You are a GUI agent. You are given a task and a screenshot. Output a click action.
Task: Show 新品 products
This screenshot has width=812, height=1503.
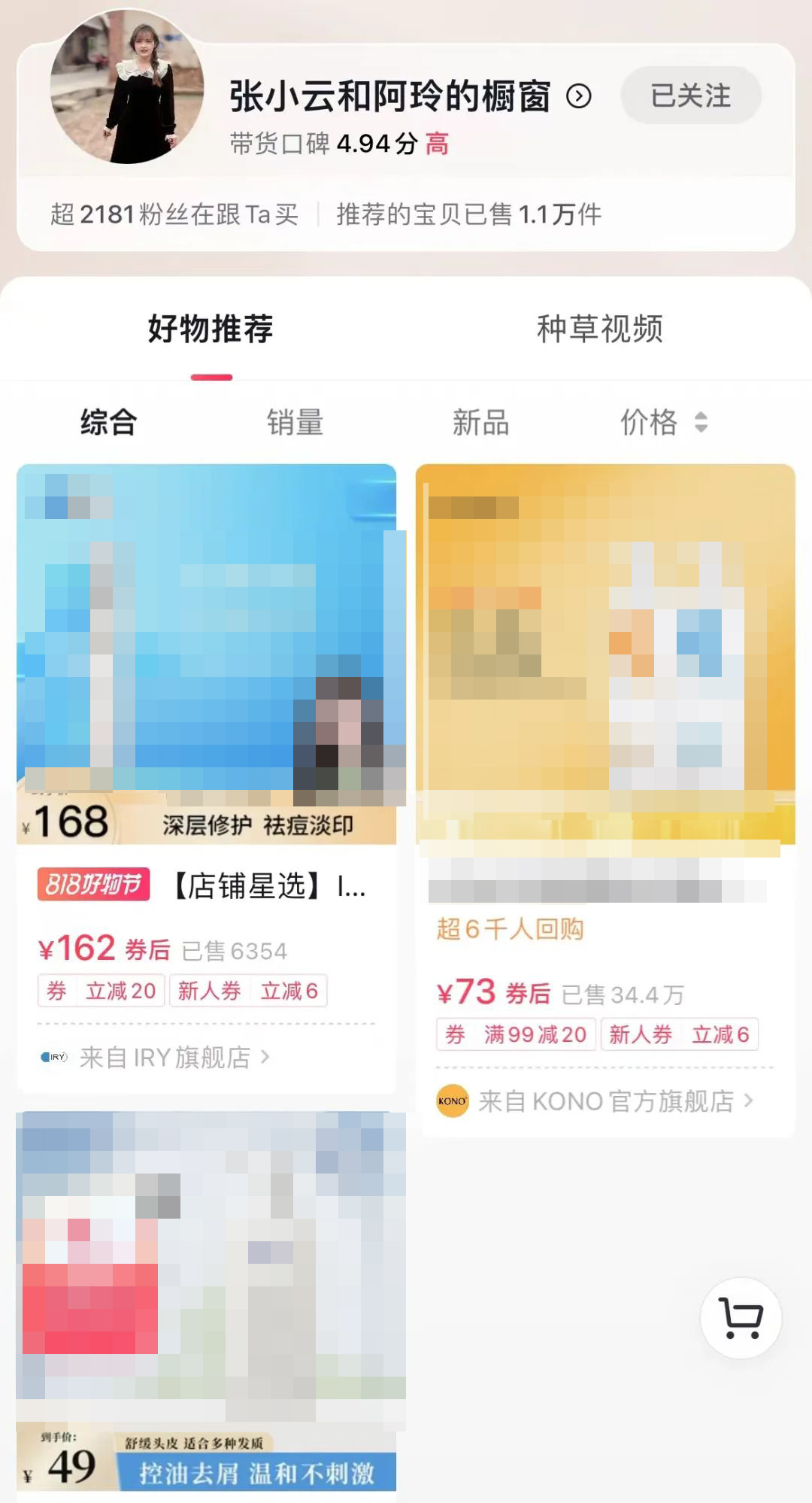click(480, 422)
